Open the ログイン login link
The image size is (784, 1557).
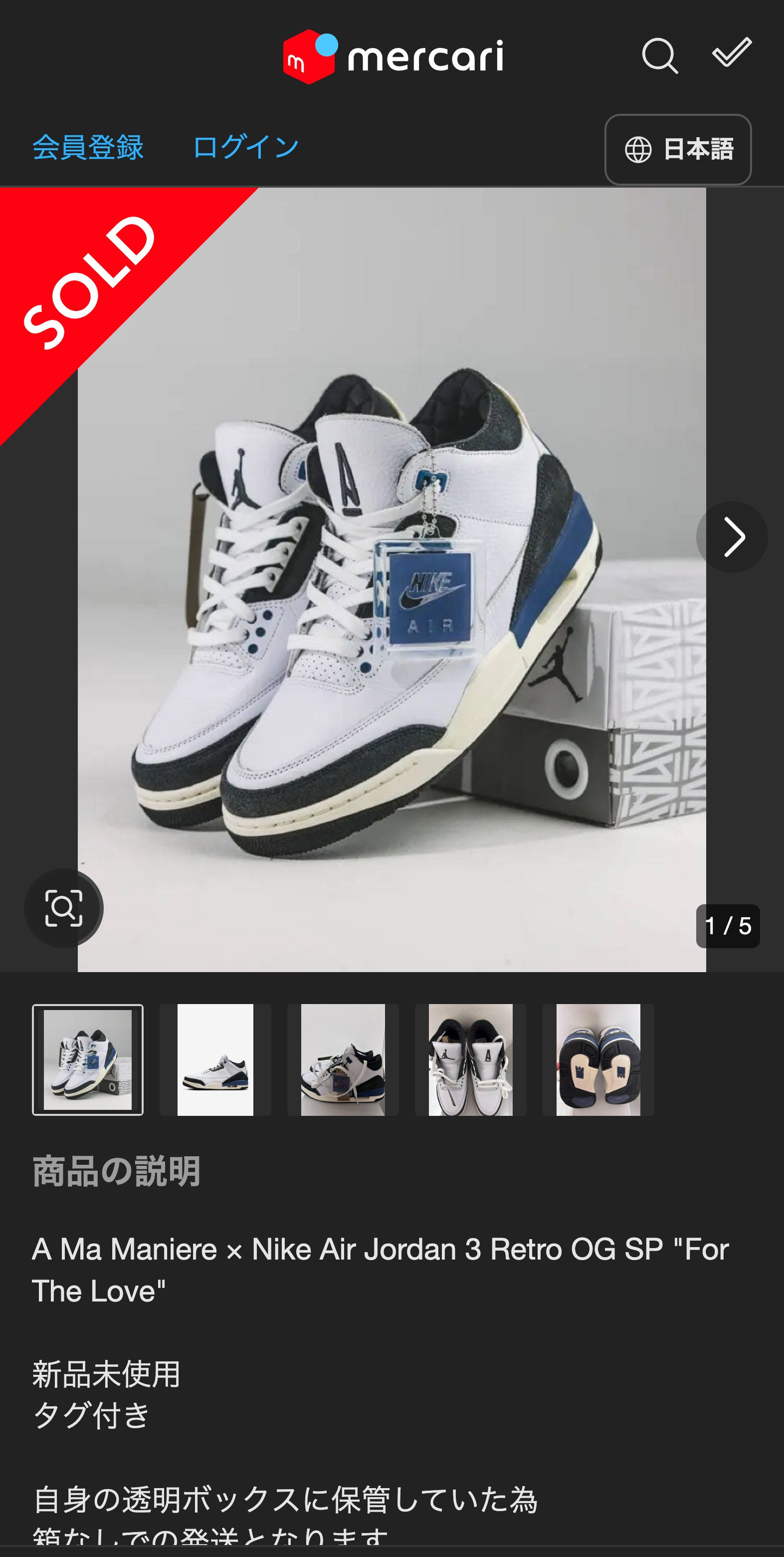click(x=246, y=148)
